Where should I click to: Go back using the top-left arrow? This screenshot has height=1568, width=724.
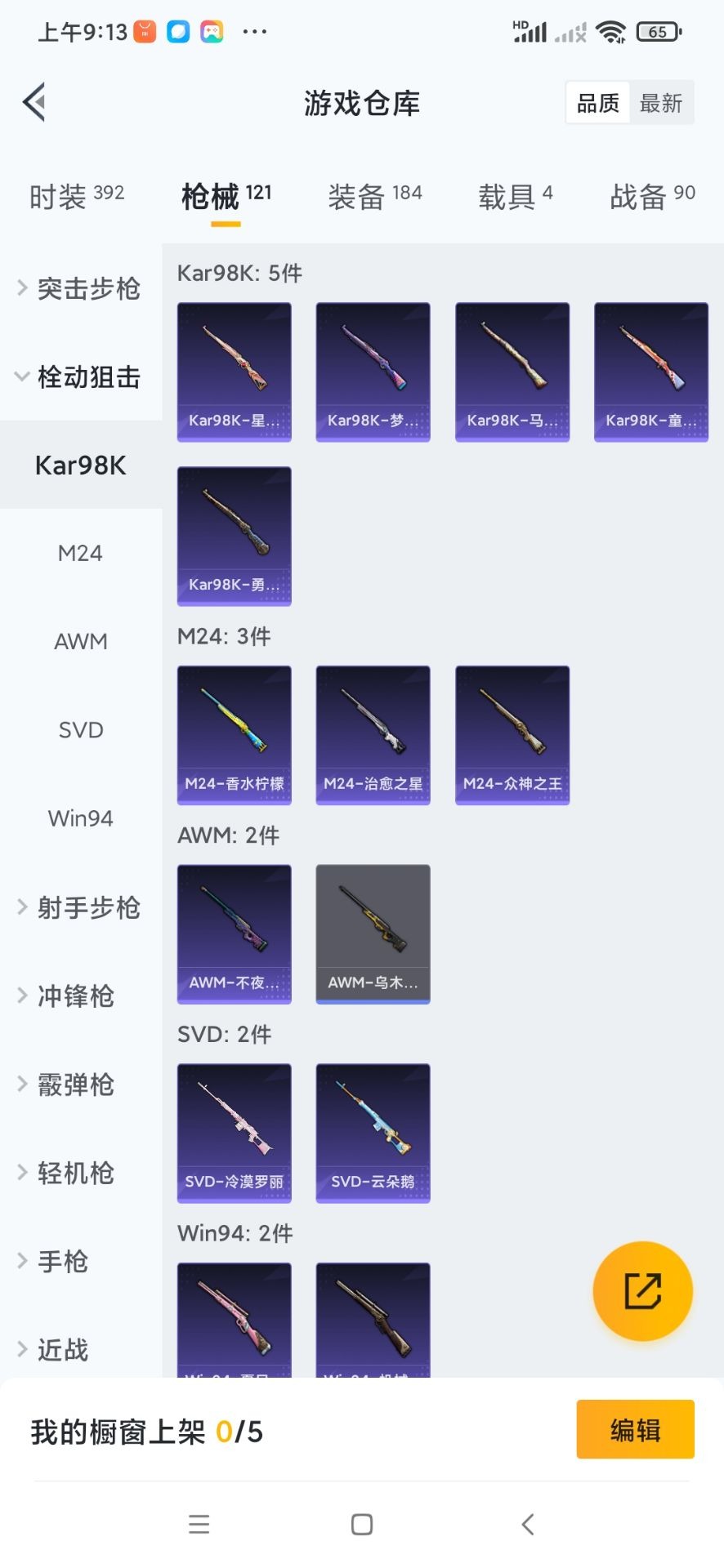(34, 103)
